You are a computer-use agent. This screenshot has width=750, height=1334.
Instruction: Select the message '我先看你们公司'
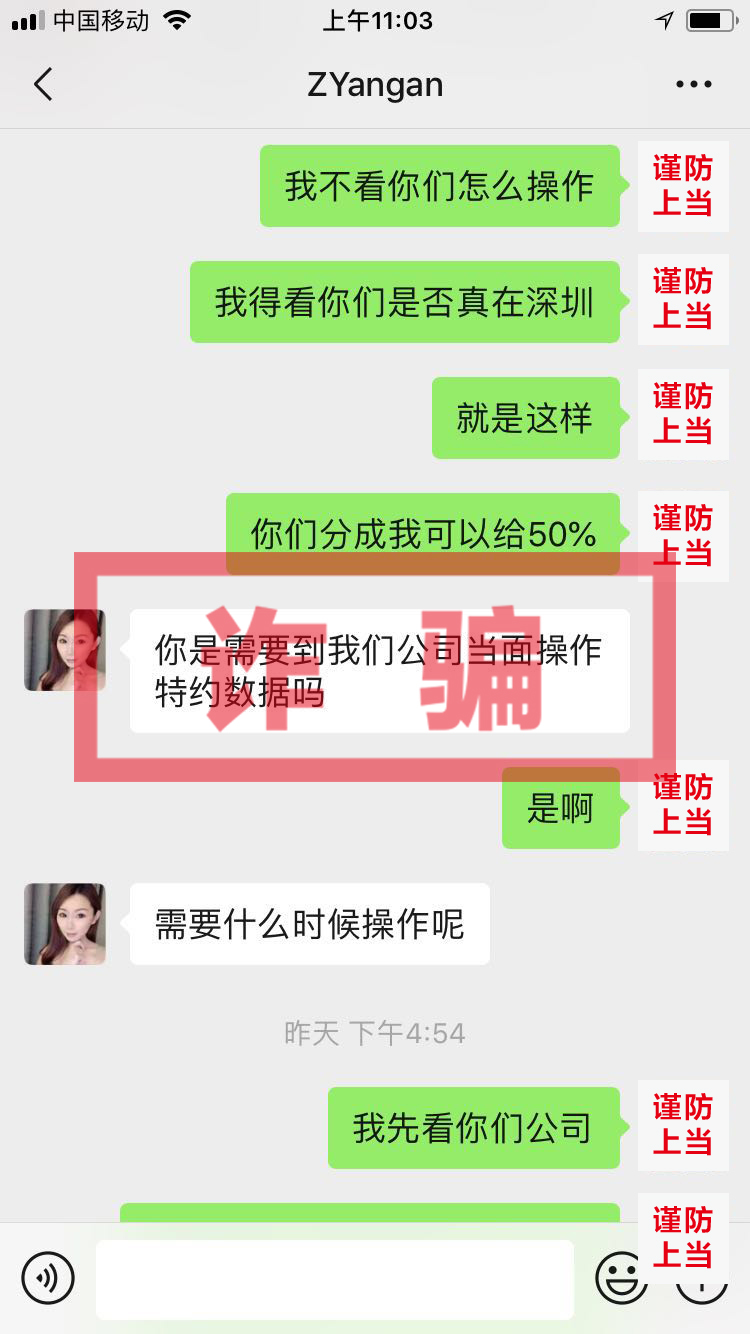pyautogui.click(x=473, y=1127)
